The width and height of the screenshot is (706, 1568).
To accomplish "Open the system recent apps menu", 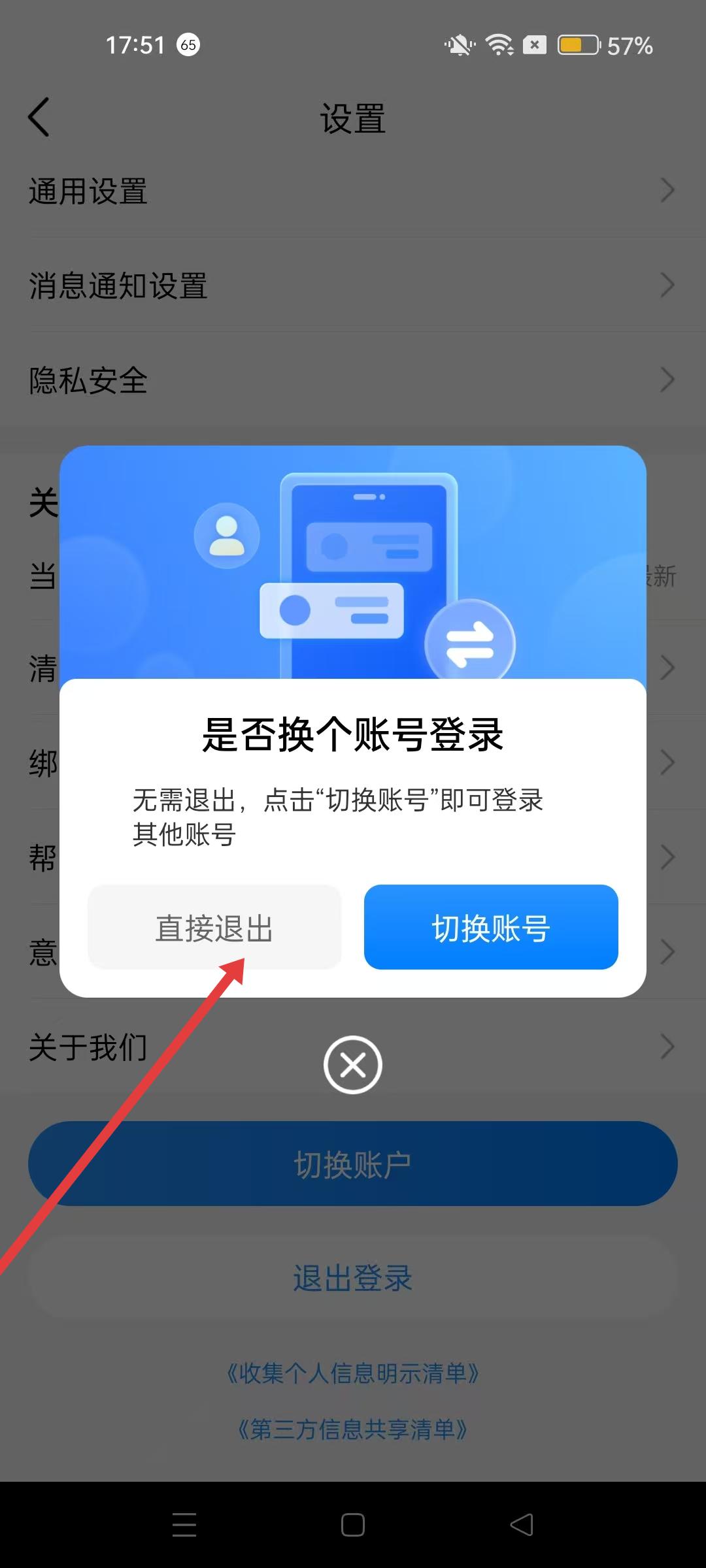I will click(x=184, y=1526).
